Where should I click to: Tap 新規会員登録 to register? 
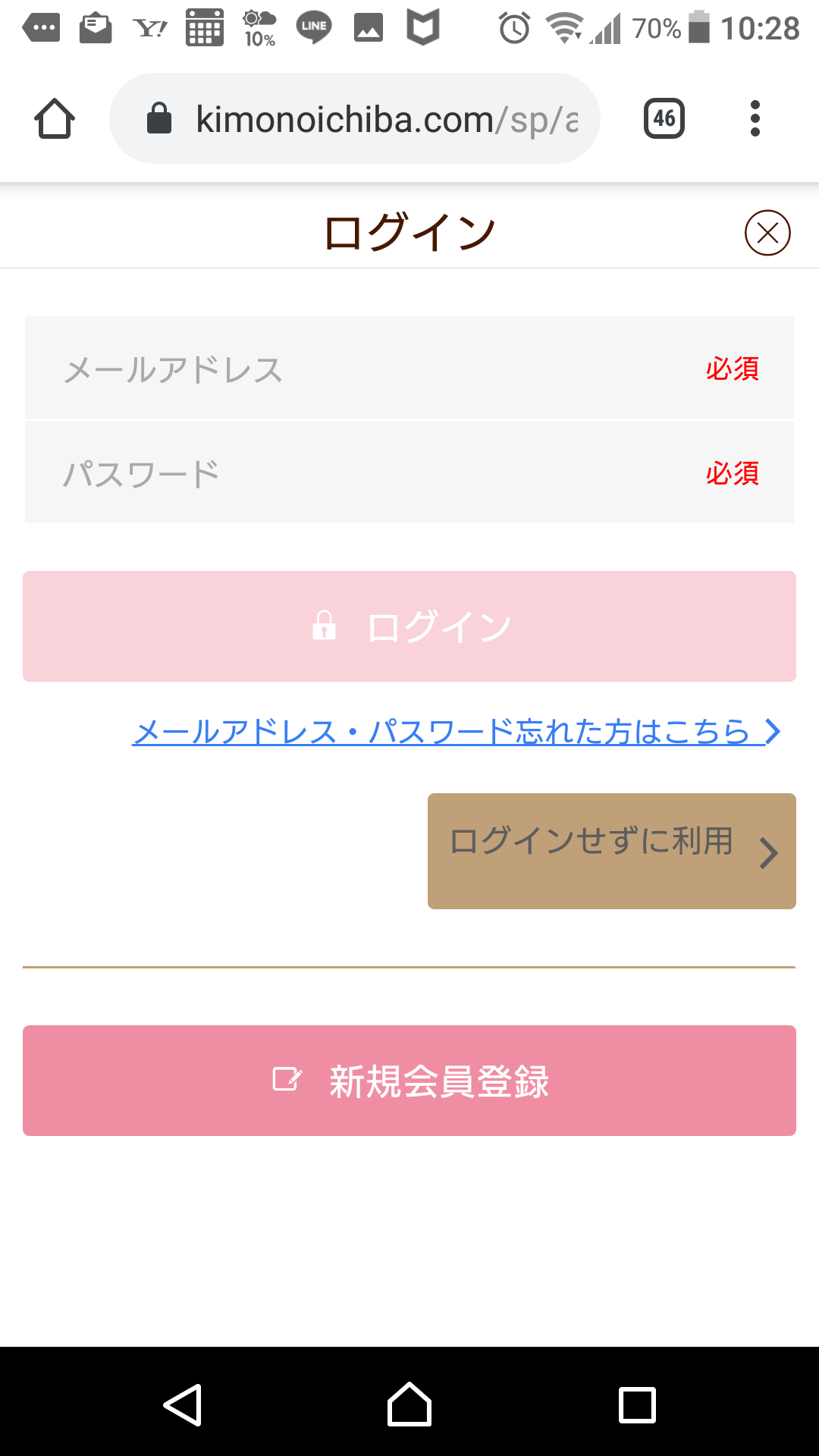(x=409, y=1081)
